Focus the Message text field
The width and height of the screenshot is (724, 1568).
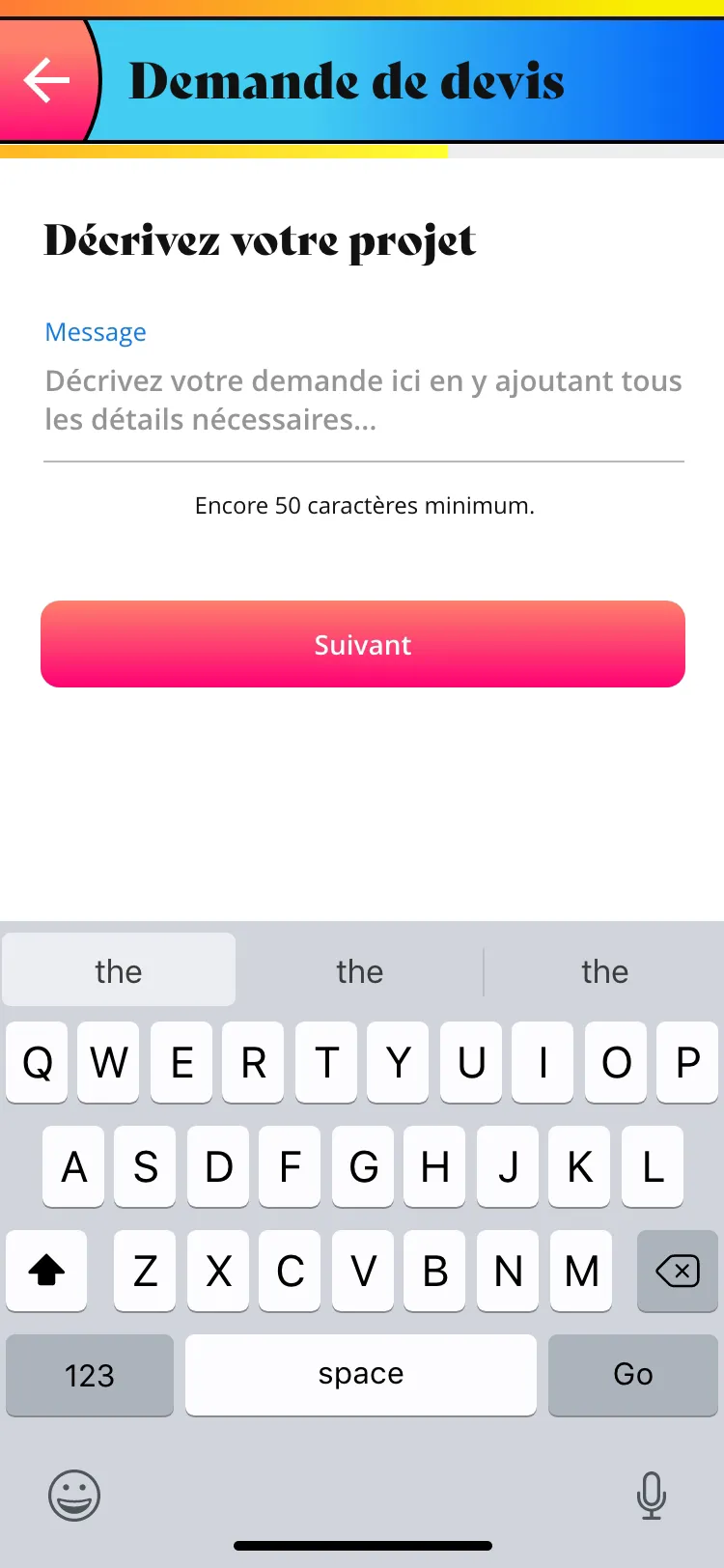click(363, 400)
